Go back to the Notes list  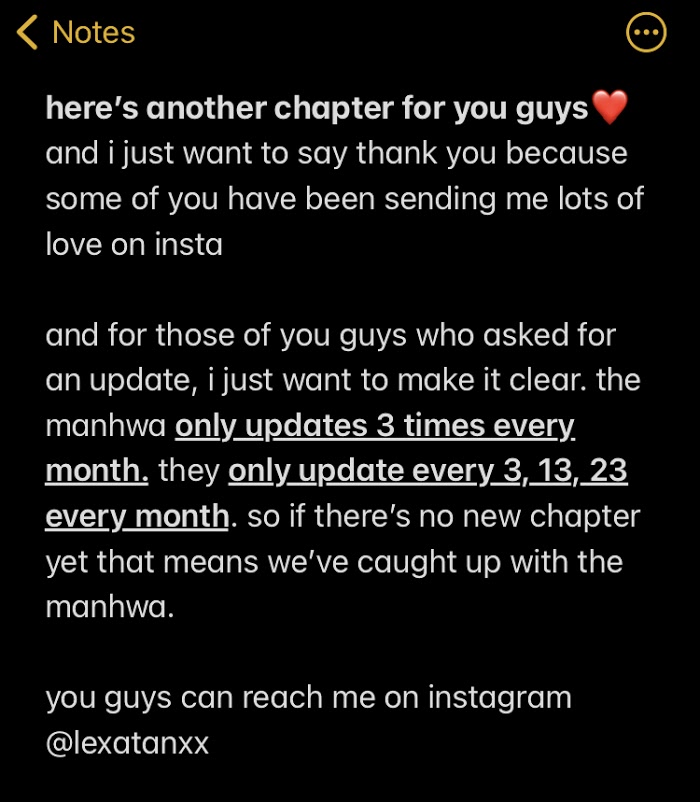(75, 33)
